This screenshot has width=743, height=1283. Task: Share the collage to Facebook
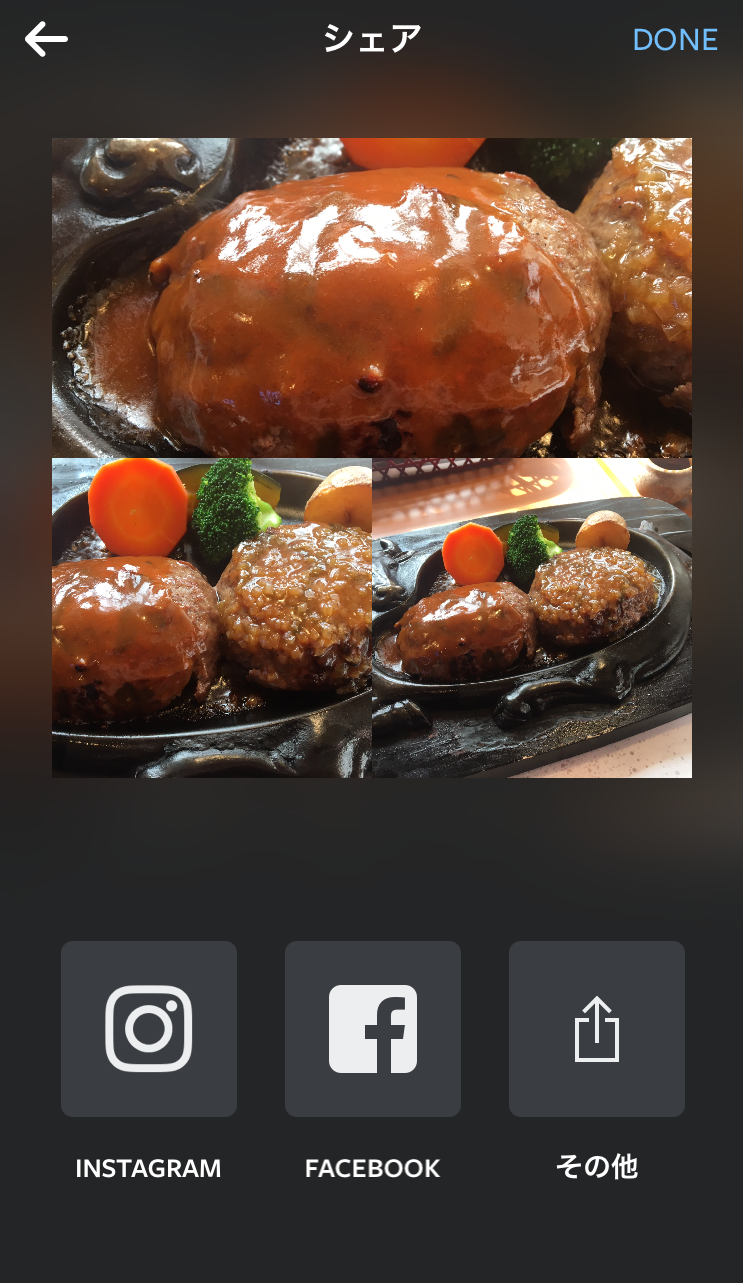pos(373,1029)
